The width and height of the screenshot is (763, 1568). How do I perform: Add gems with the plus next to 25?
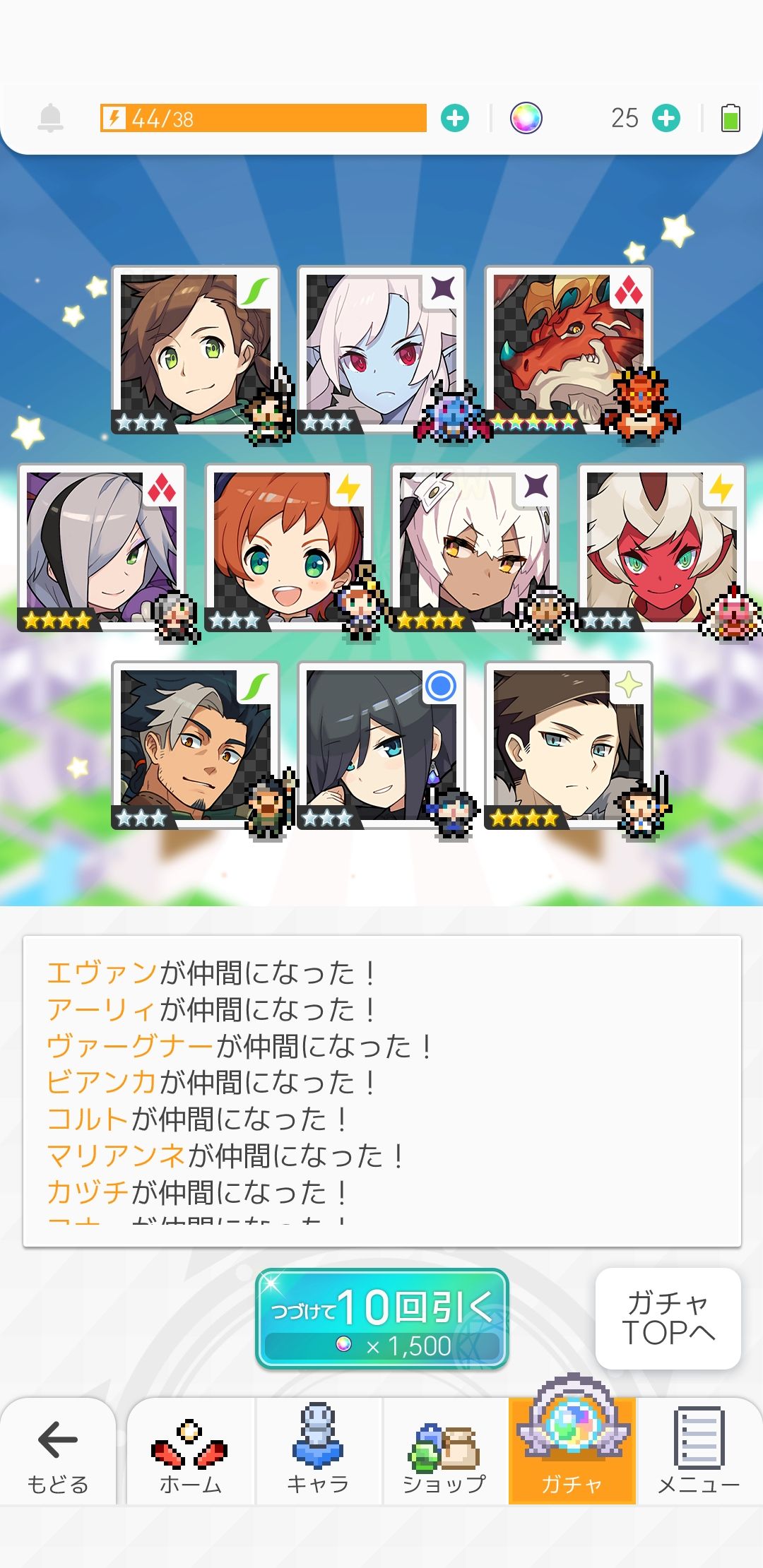[666, 118]
